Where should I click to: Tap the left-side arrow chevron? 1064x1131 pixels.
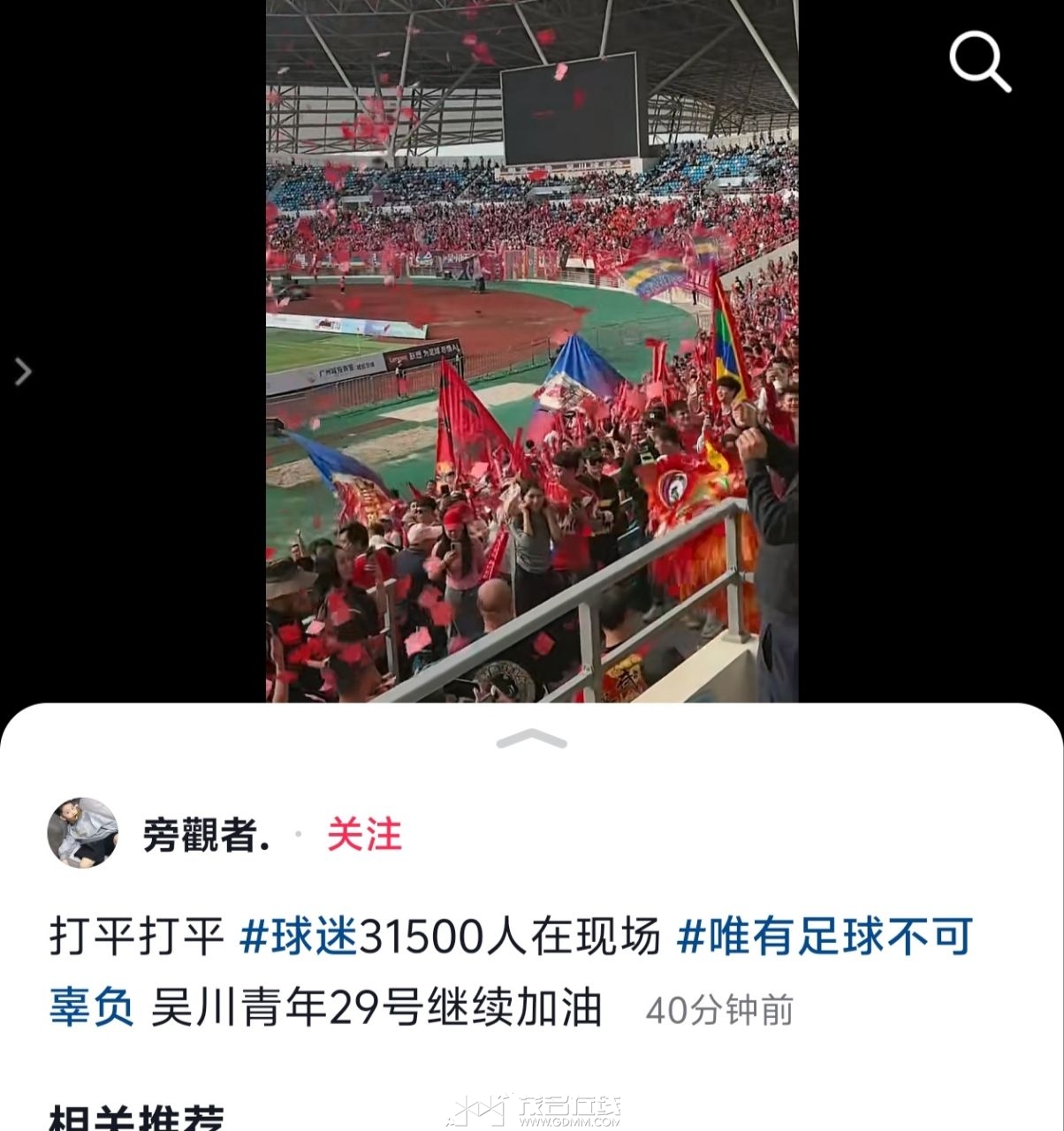pos(23,372)
